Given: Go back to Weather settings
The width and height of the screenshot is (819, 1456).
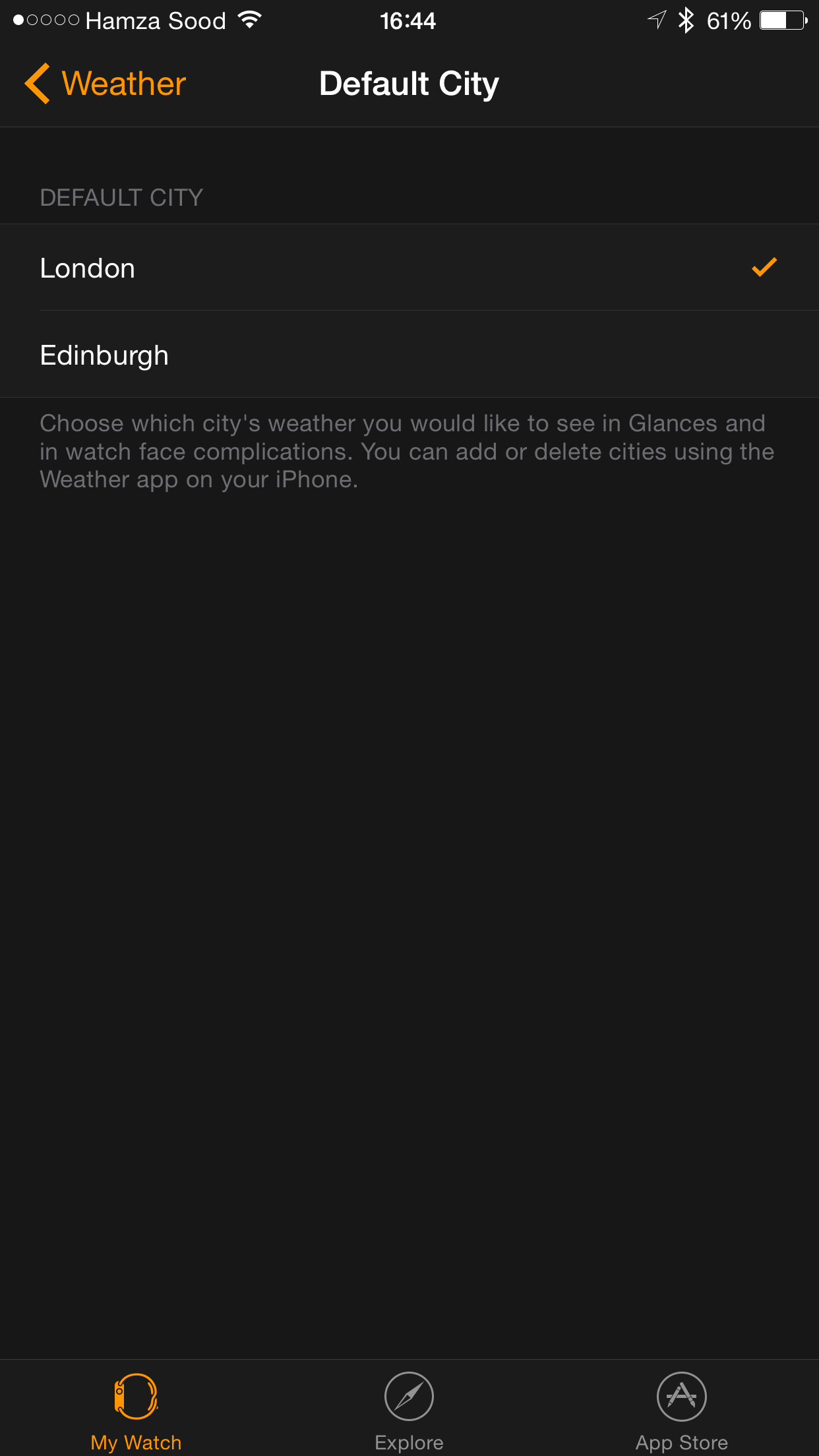Looking at the screenshot, I should [x=106, y=84].
